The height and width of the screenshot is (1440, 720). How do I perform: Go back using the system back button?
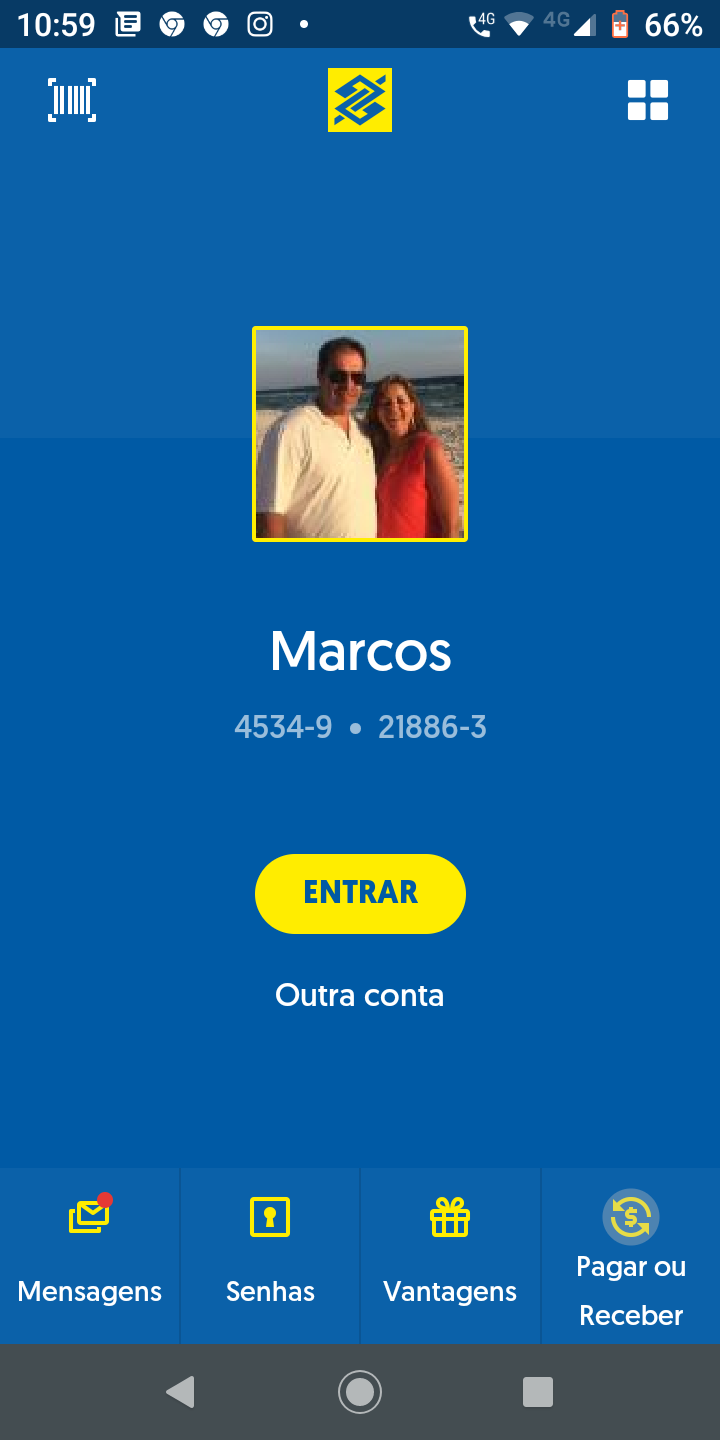180,1391
